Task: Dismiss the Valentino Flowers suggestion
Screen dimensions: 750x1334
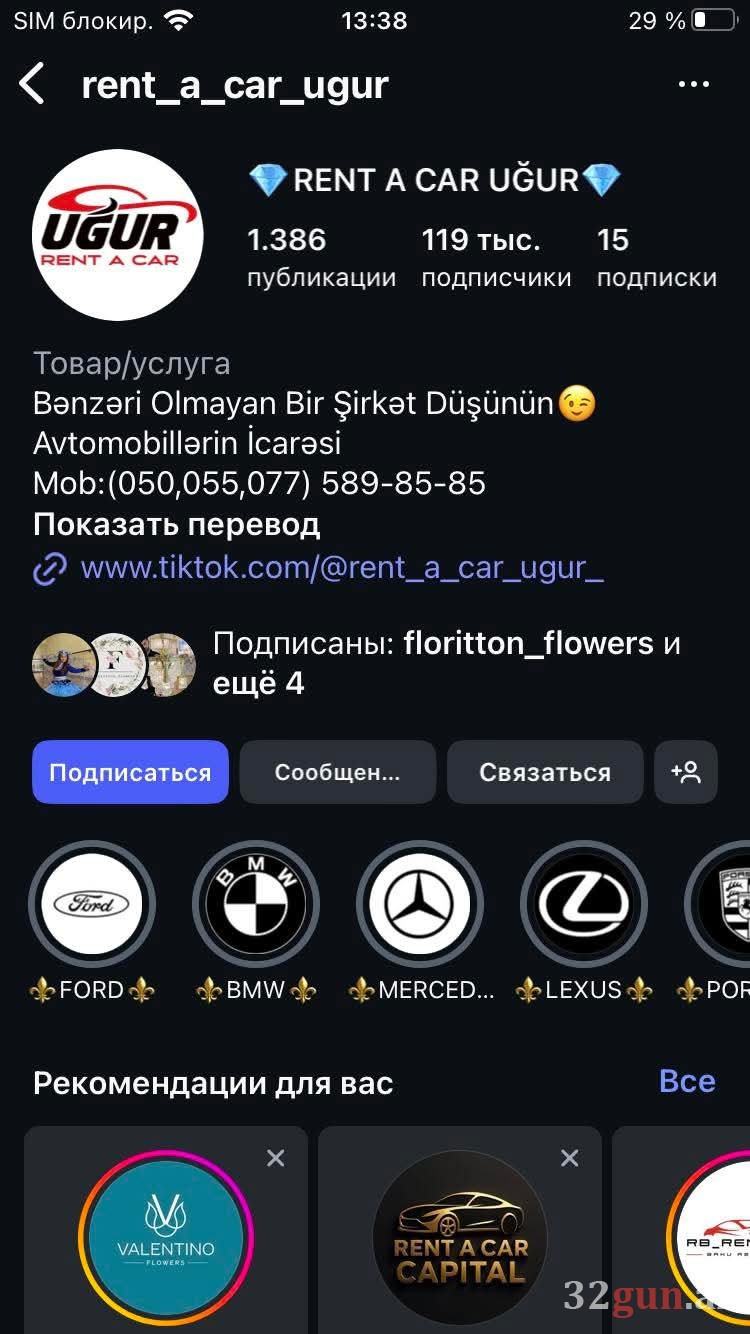Action: pos(276,1158)
